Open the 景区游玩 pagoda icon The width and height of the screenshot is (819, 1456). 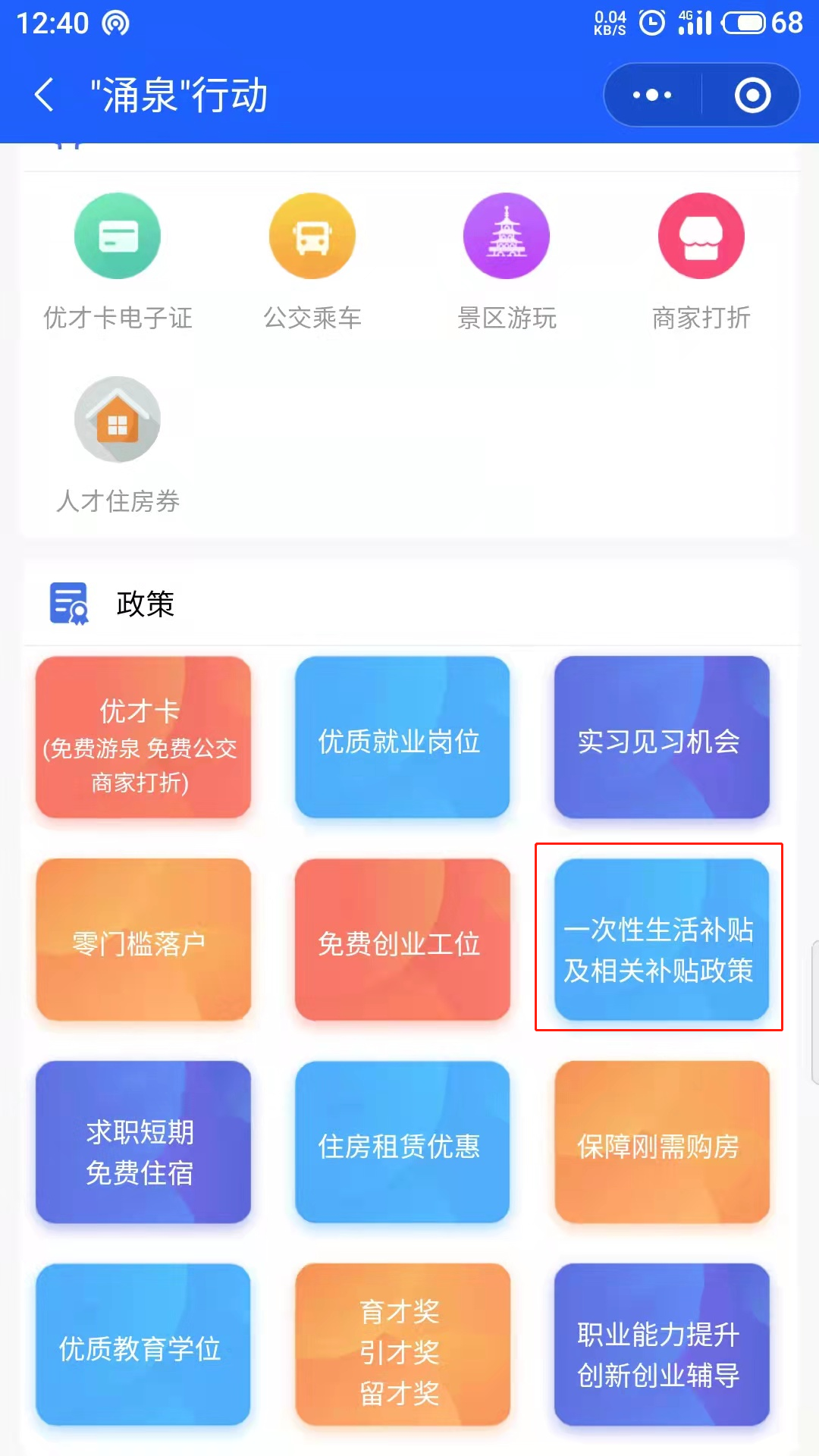[x=506, y=235]
